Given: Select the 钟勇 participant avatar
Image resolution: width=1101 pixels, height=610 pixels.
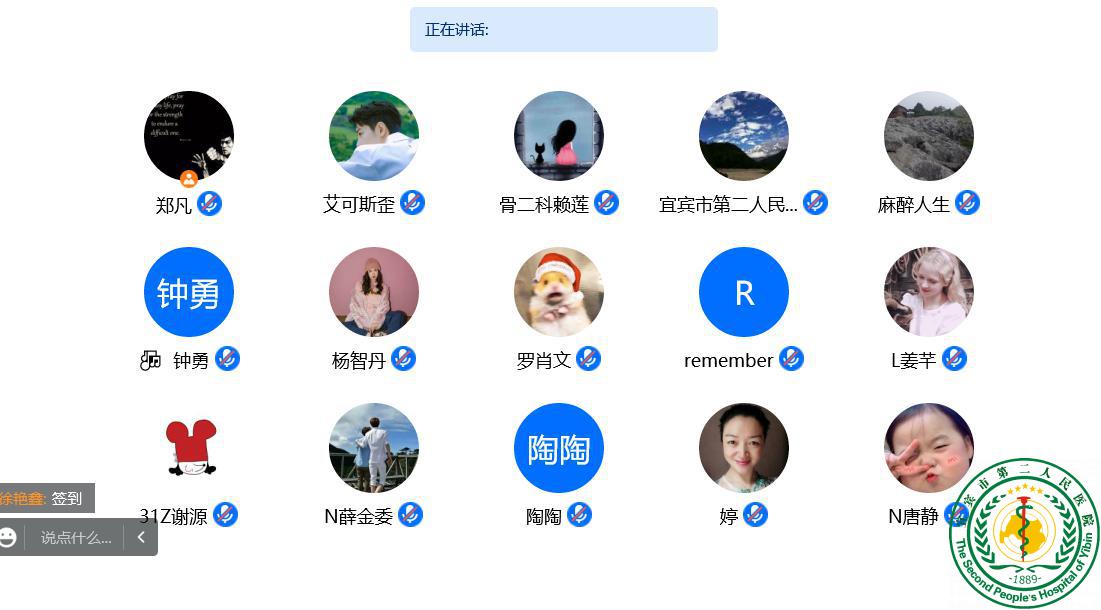Looking at the screenshot, I should (188, 292).
